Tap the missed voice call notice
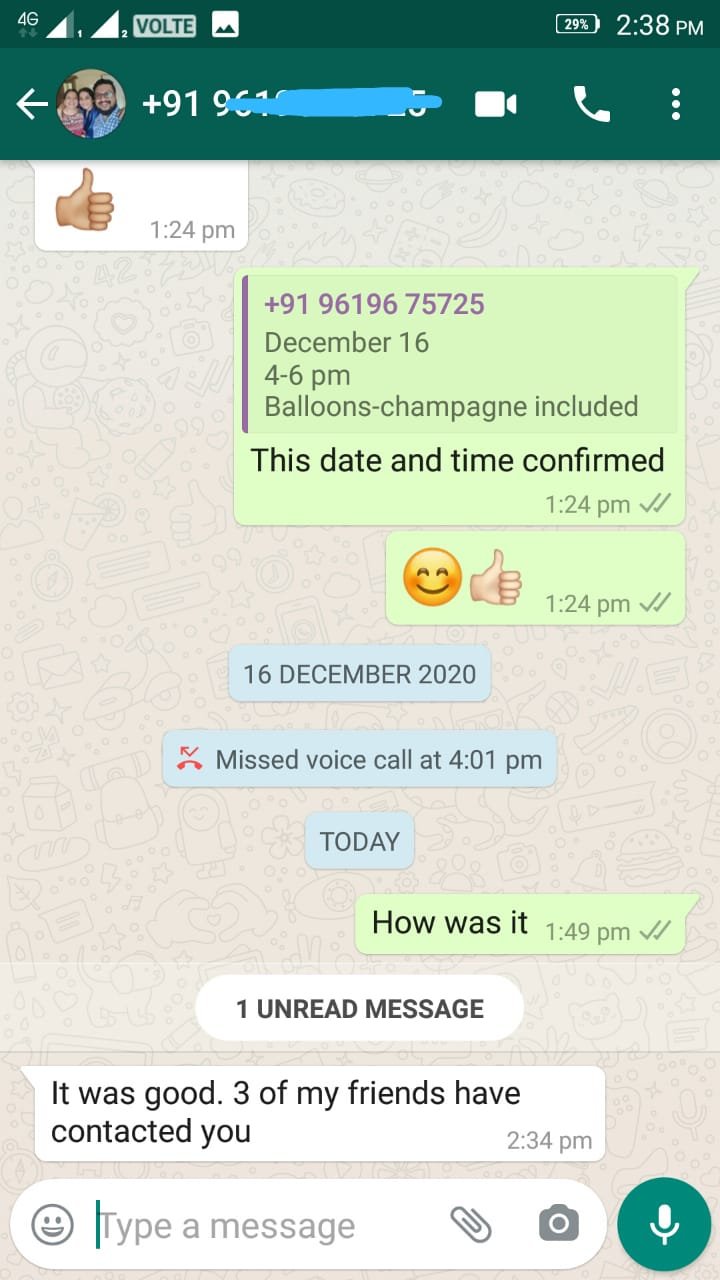 coord(360,759)
